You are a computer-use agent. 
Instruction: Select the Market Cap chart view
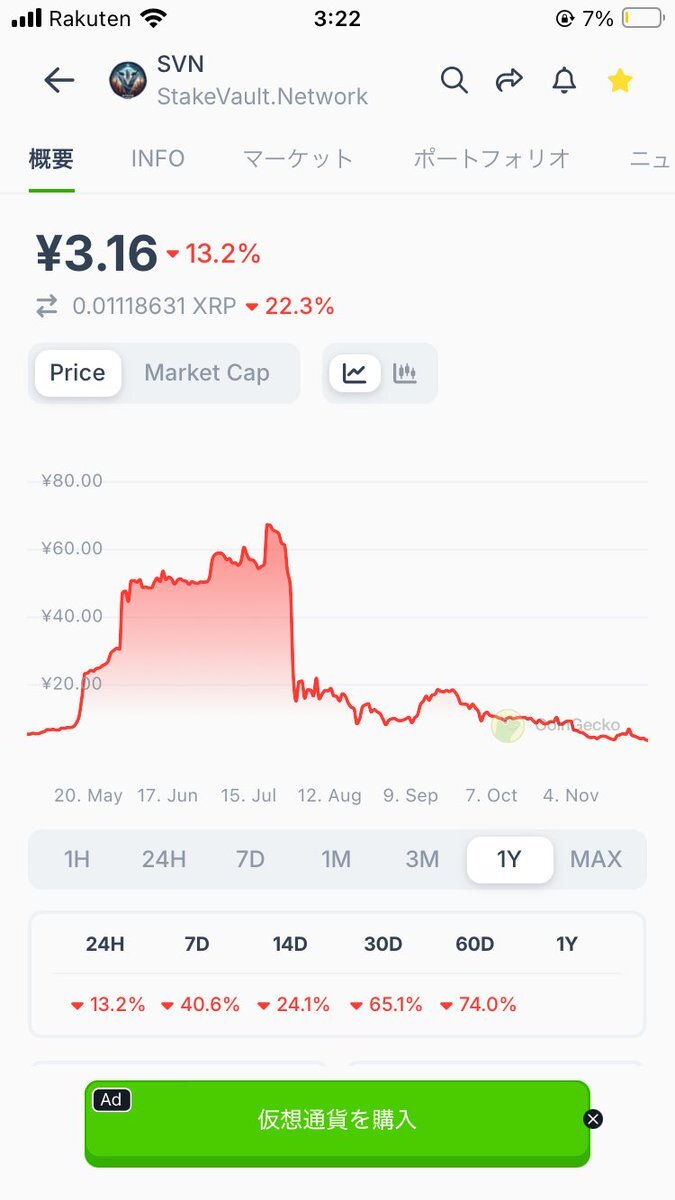pos(207,373)
